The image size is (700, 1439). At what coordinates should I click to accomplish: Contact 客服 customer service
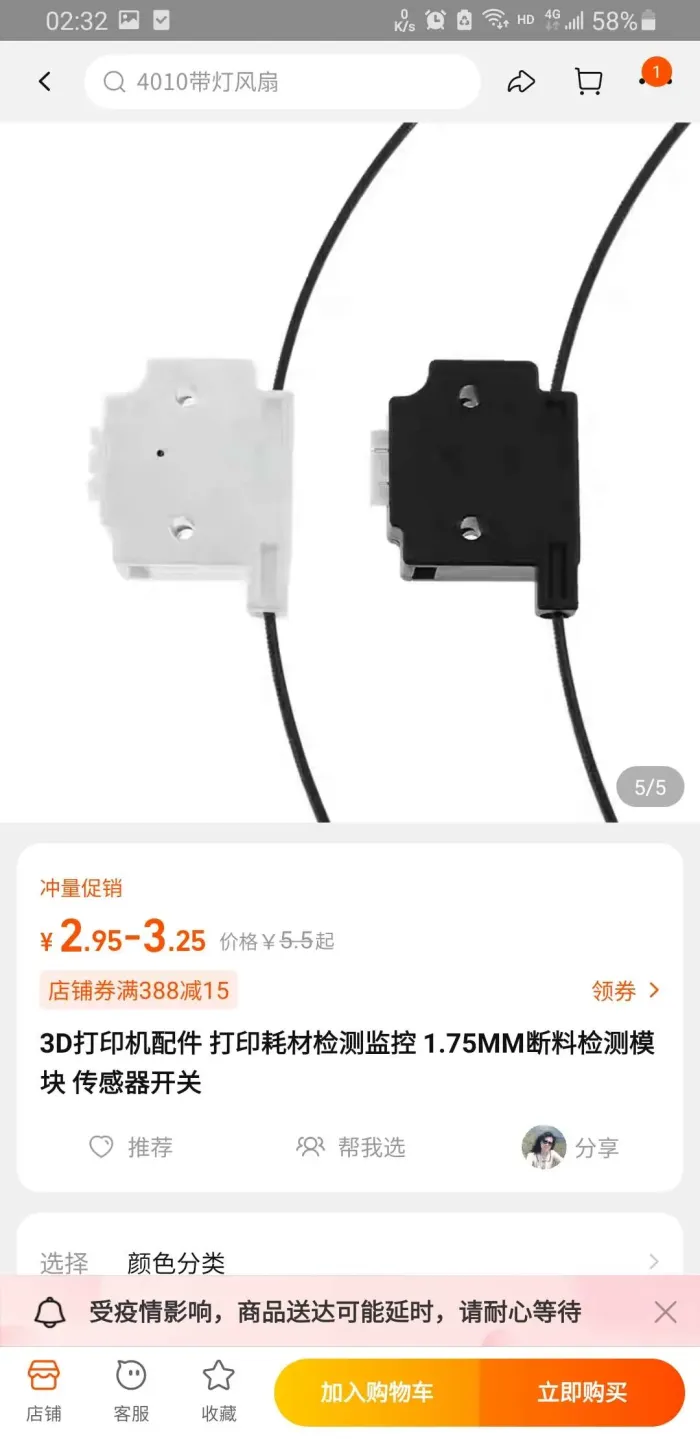pos(131,1391)
